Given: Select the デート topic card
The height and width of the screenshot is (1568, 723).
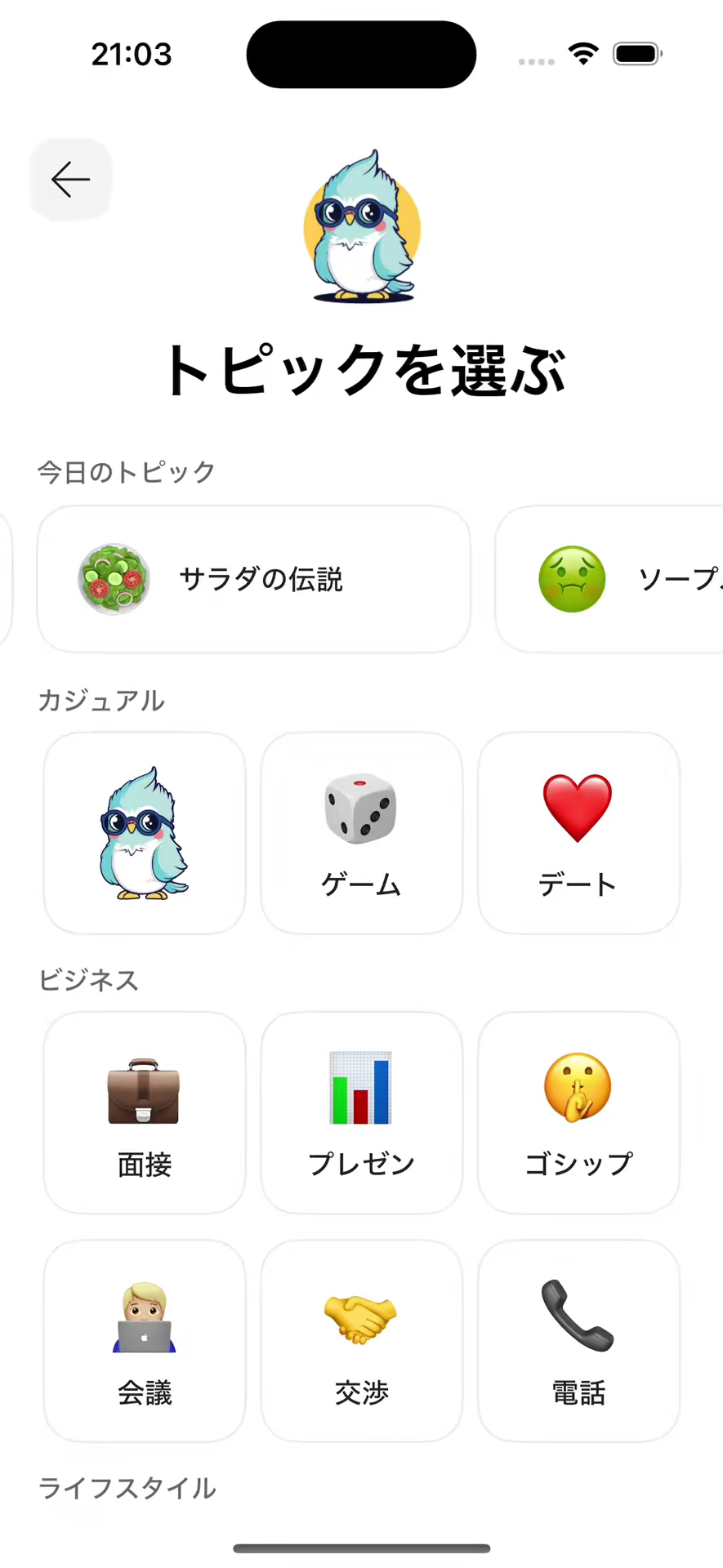Looking at the screenshot, I should 578,833.
